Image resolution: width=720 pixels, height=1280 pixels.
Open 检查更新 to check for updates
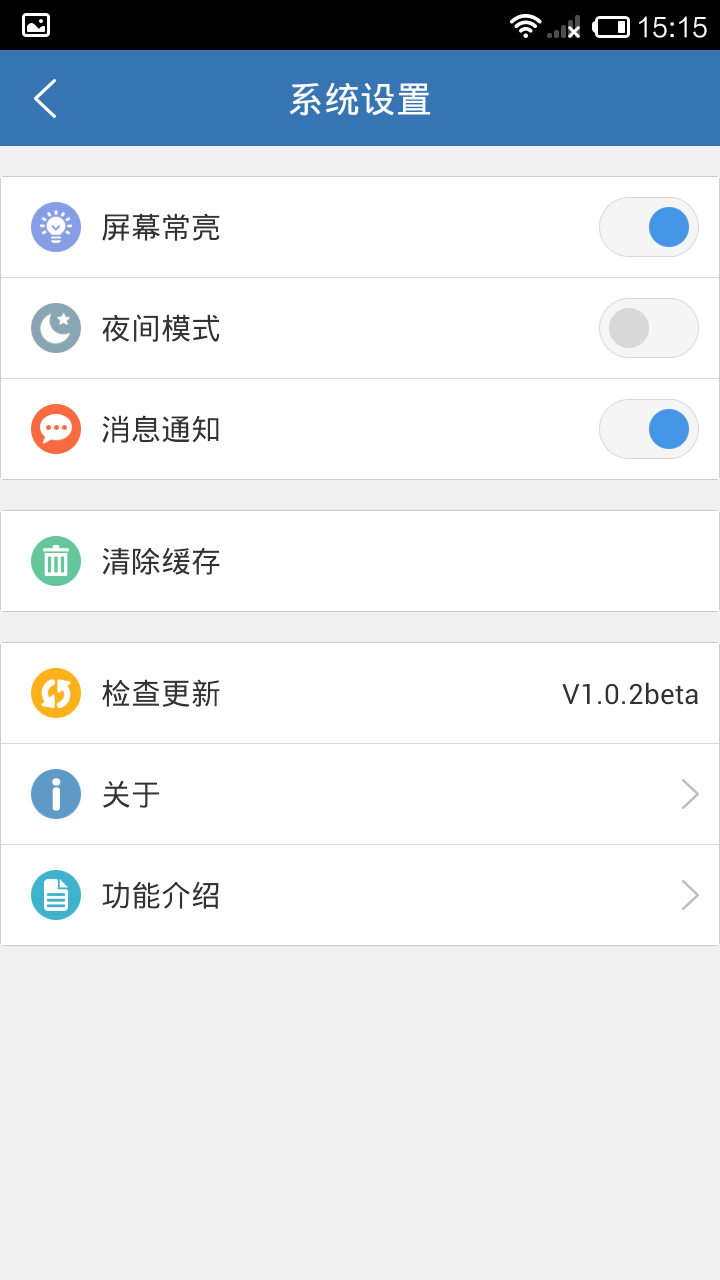click(x=360, y=693)
